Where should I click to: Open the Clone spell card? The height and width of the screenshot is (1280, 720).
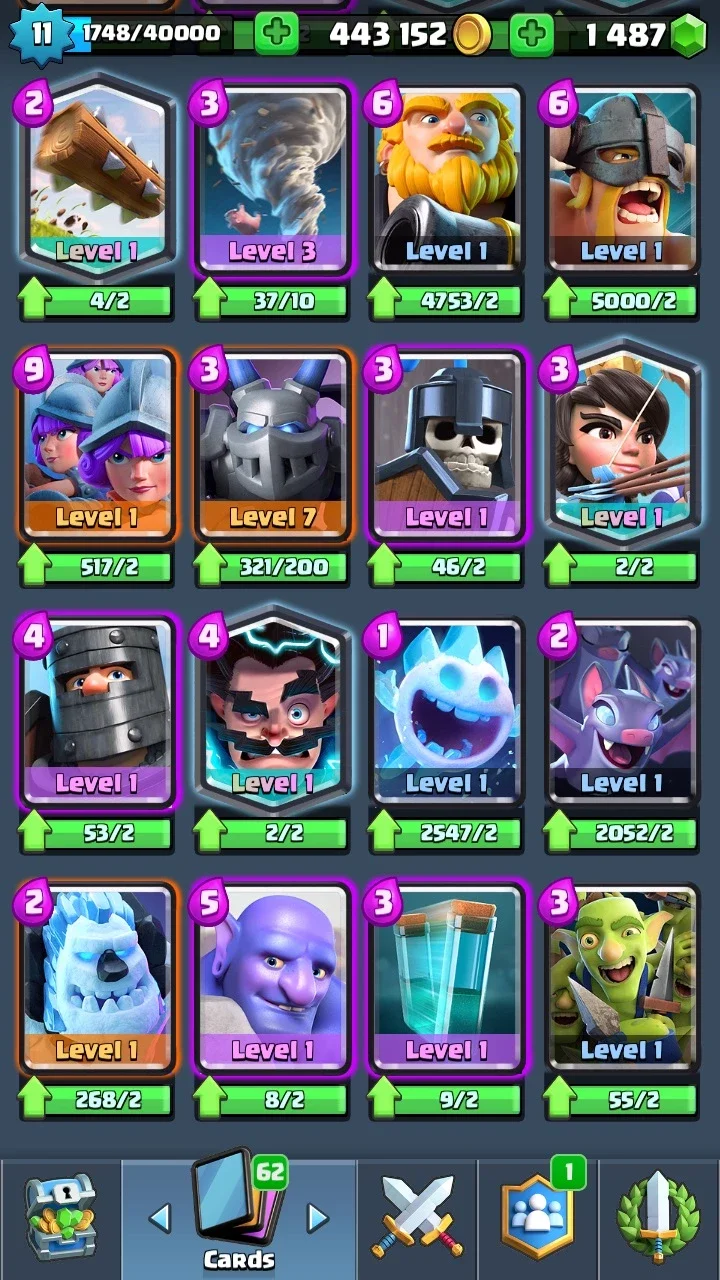point(448,978)
